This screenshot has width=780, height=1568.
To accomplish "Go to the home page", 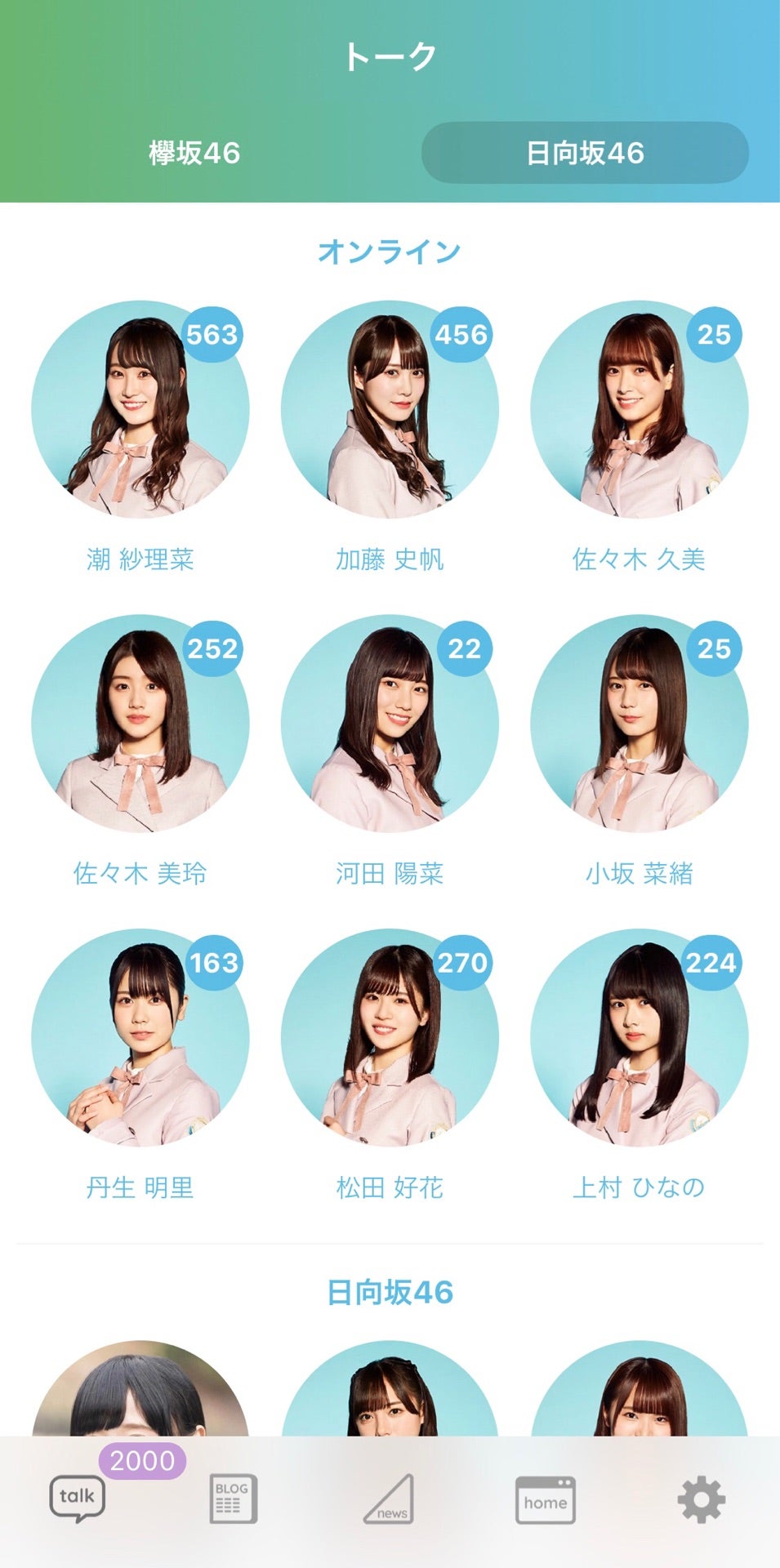I will pyautogui.click(x=545, y=1499).
